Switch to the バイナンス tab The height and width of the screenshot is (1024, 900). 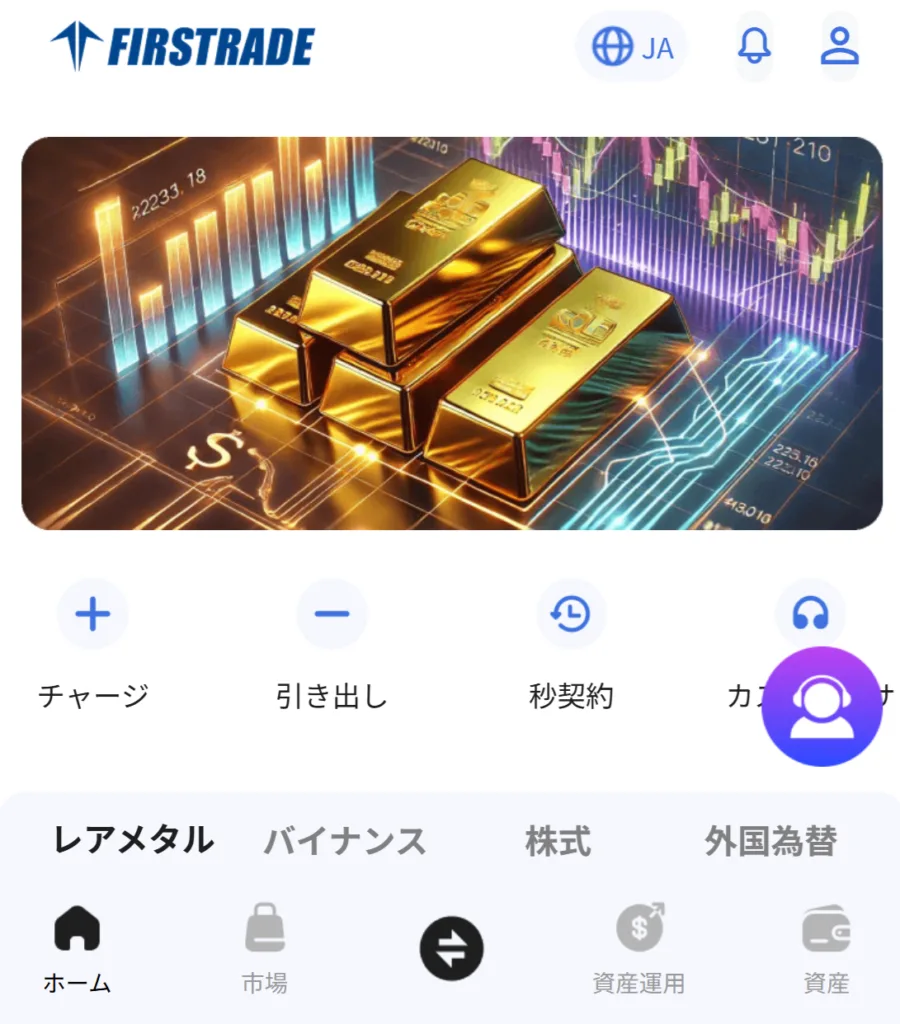pos(345,841)
